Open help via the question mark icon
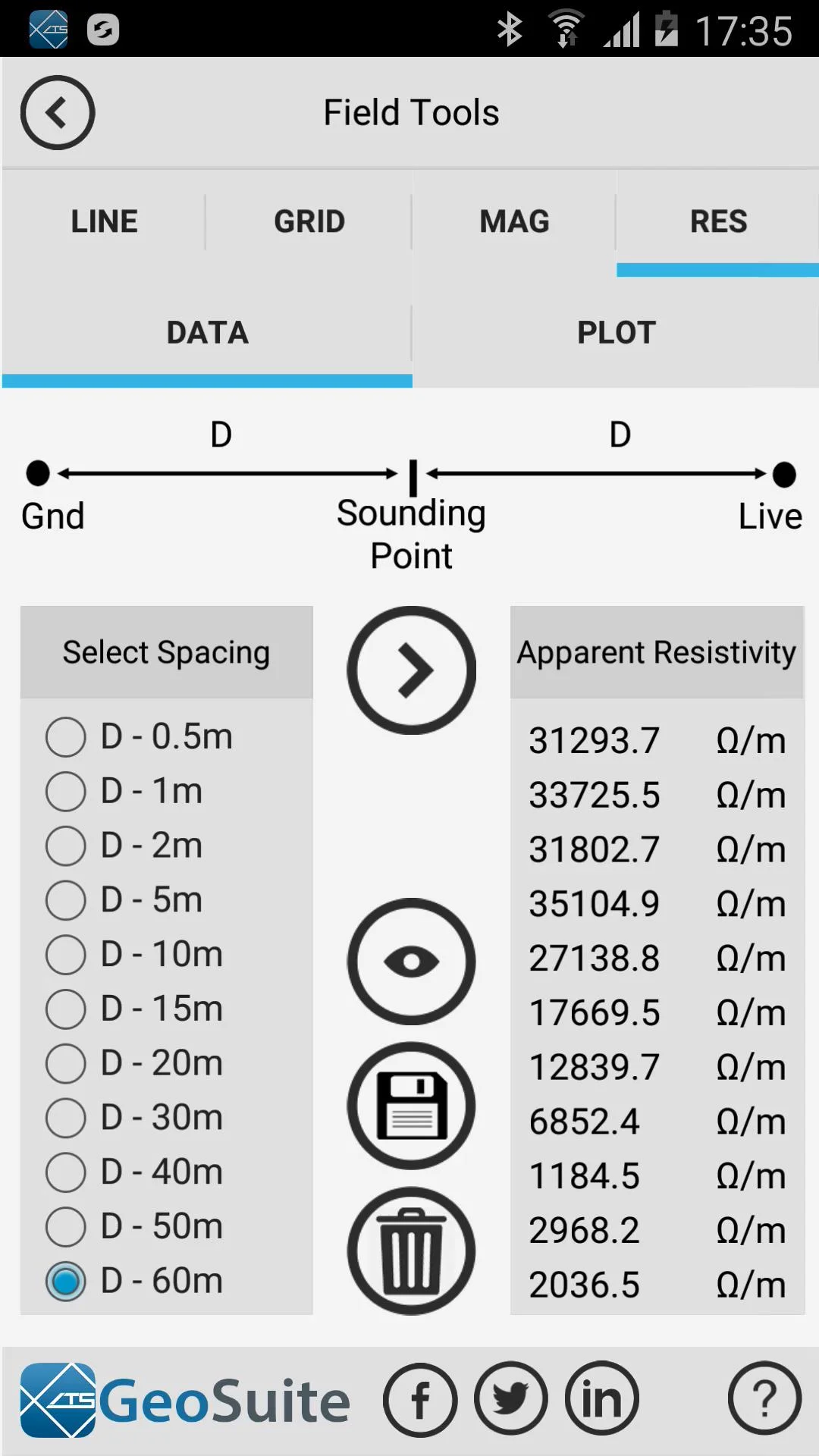The height and width of the screenshot is (1456, 819). [x=764, y=1398]
